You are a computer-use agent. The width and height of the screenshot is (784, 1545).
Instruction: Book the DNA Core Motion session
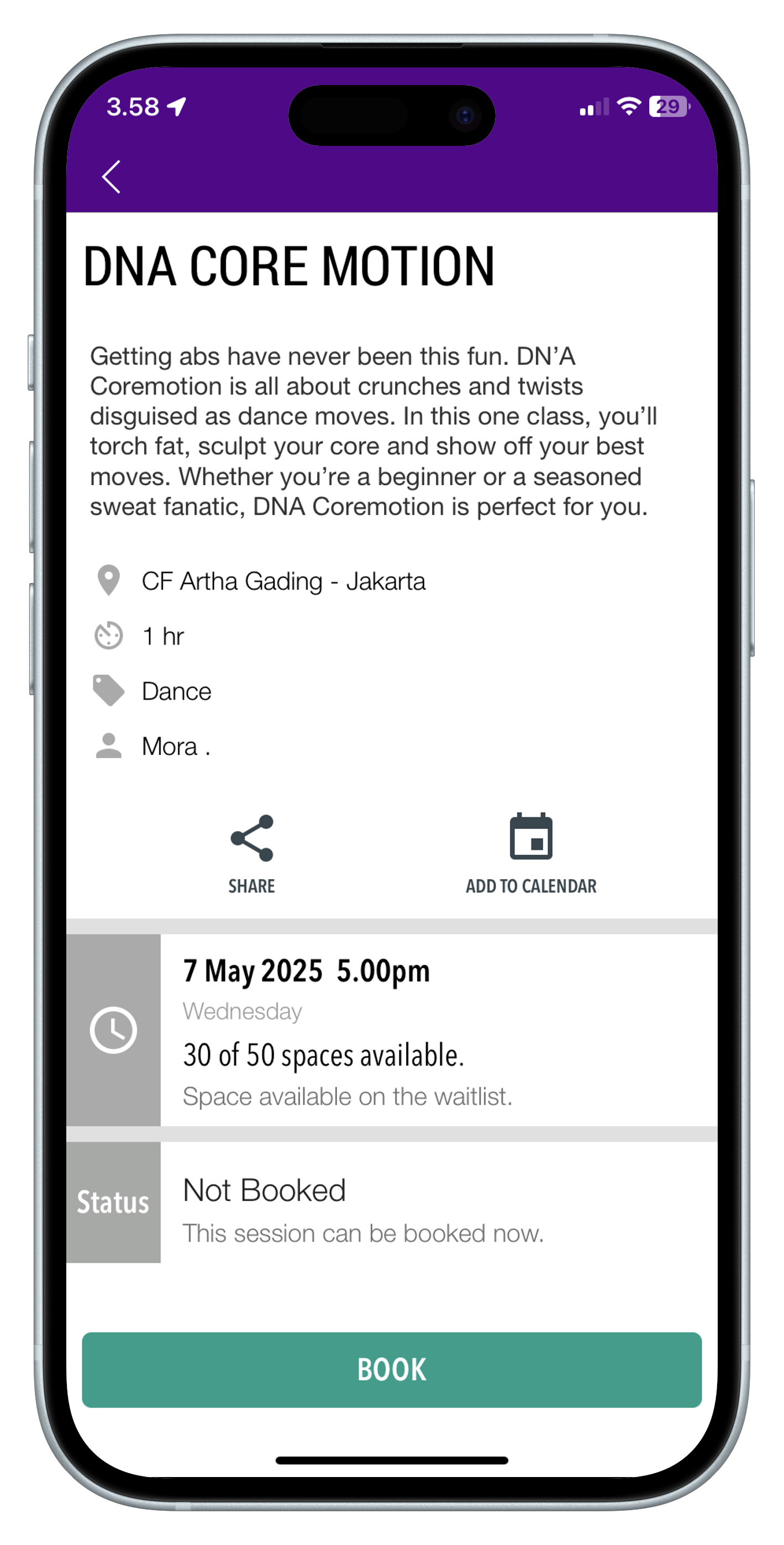tap(392, 1370)
